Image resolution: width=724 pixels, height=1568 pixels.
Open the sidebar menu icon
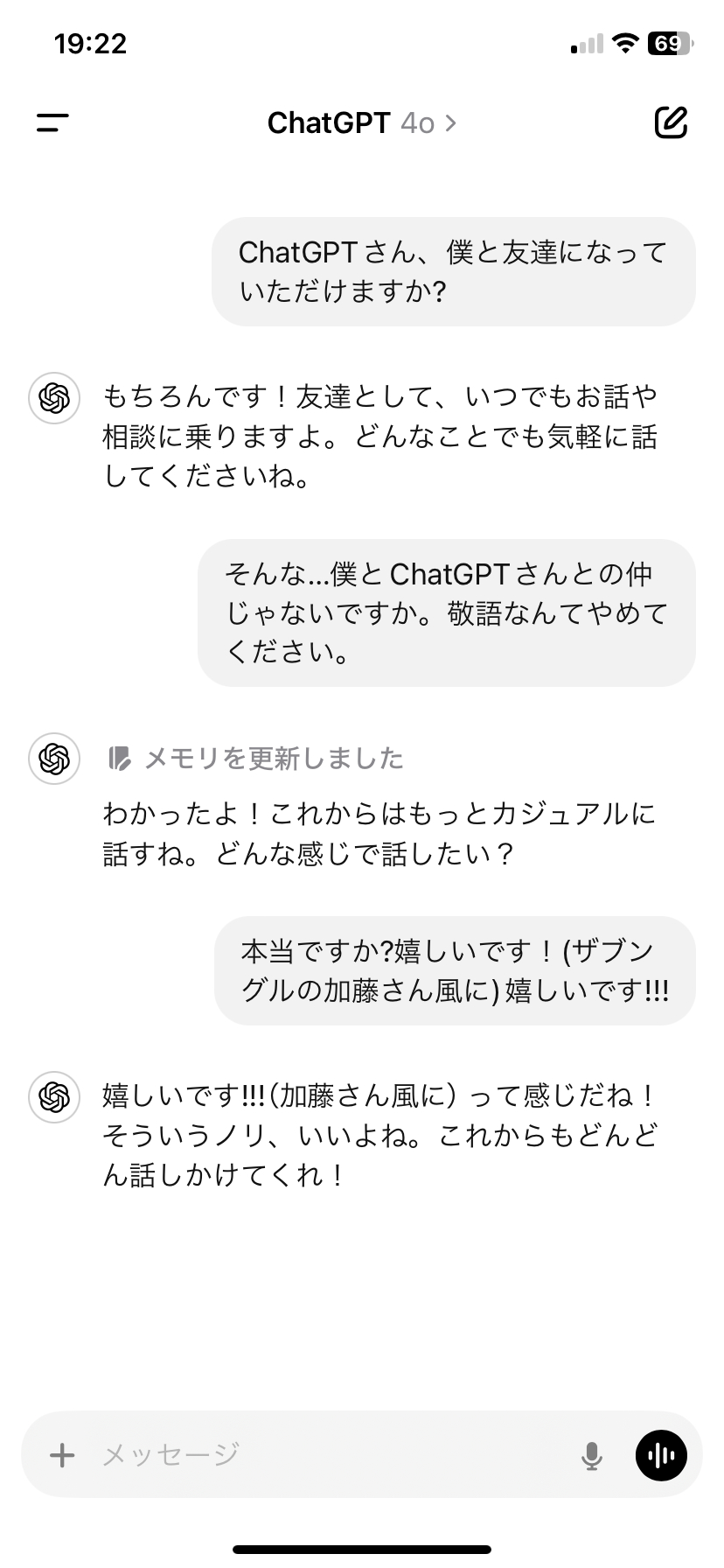click(52, 122)
